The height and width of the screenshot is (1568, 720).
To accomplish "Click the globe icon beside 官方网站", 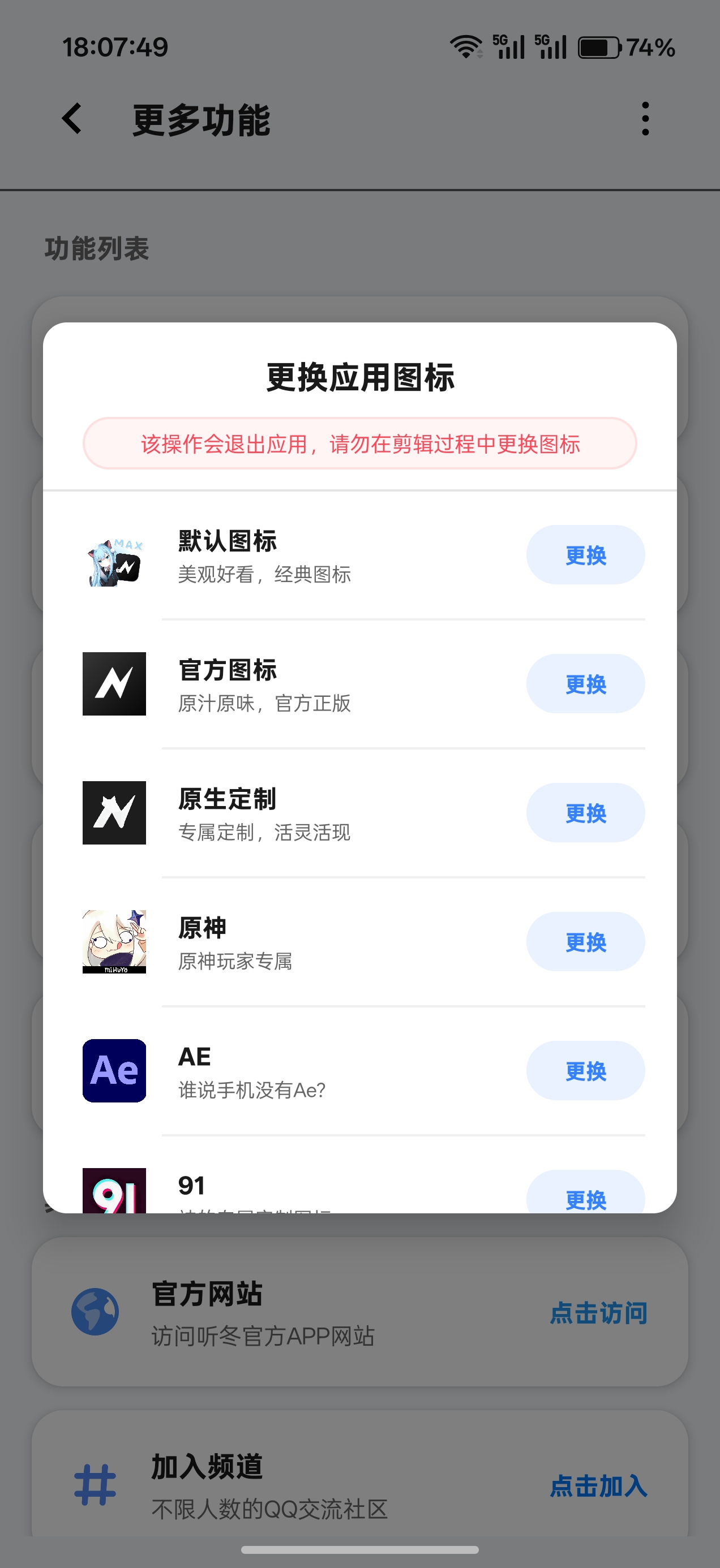I will pos(95,1313).
